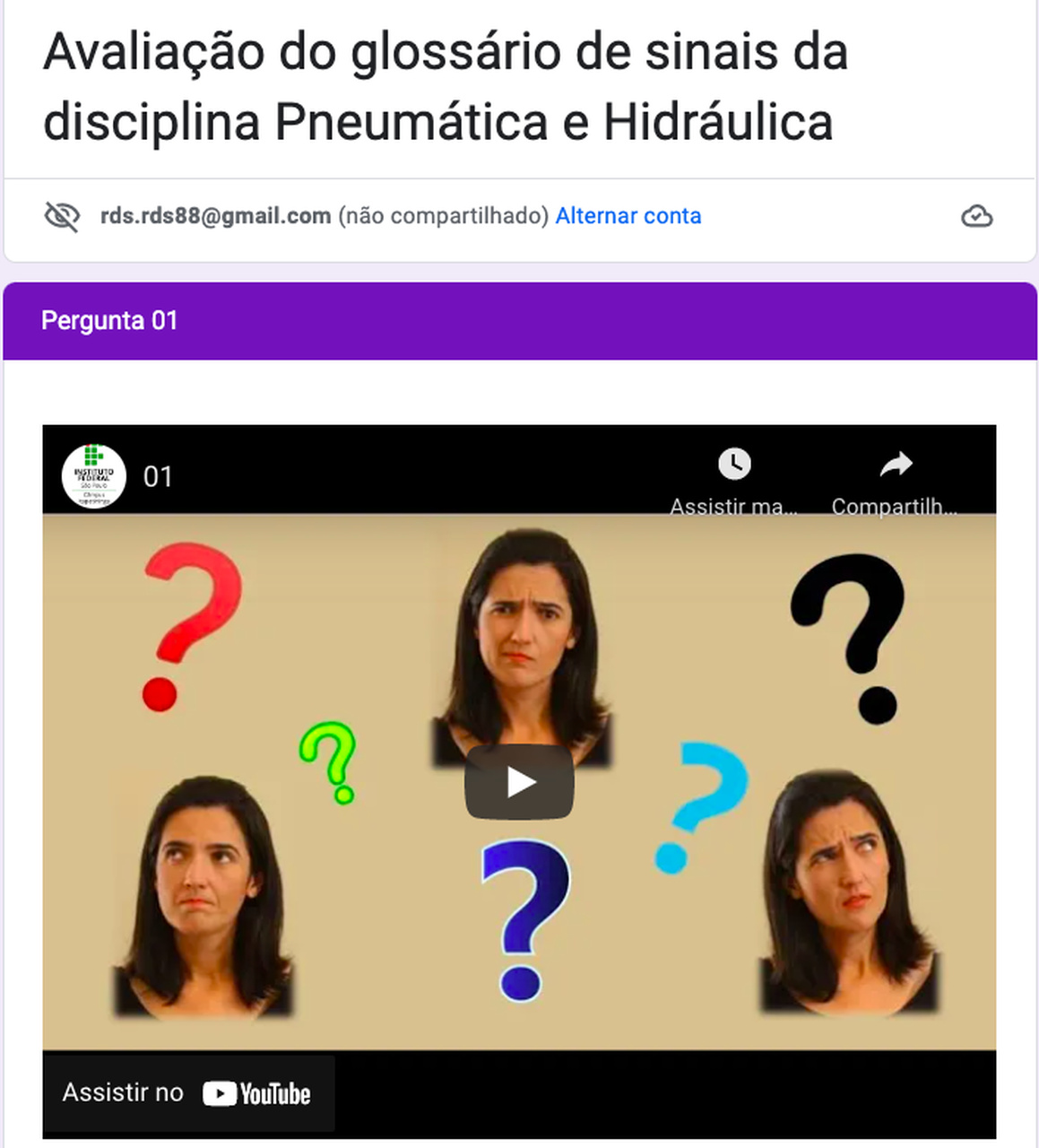The image size is (1039, 1148).
Task: Share the video via Compartilhar
Action: pyautogui.click(x=895, y=480)
